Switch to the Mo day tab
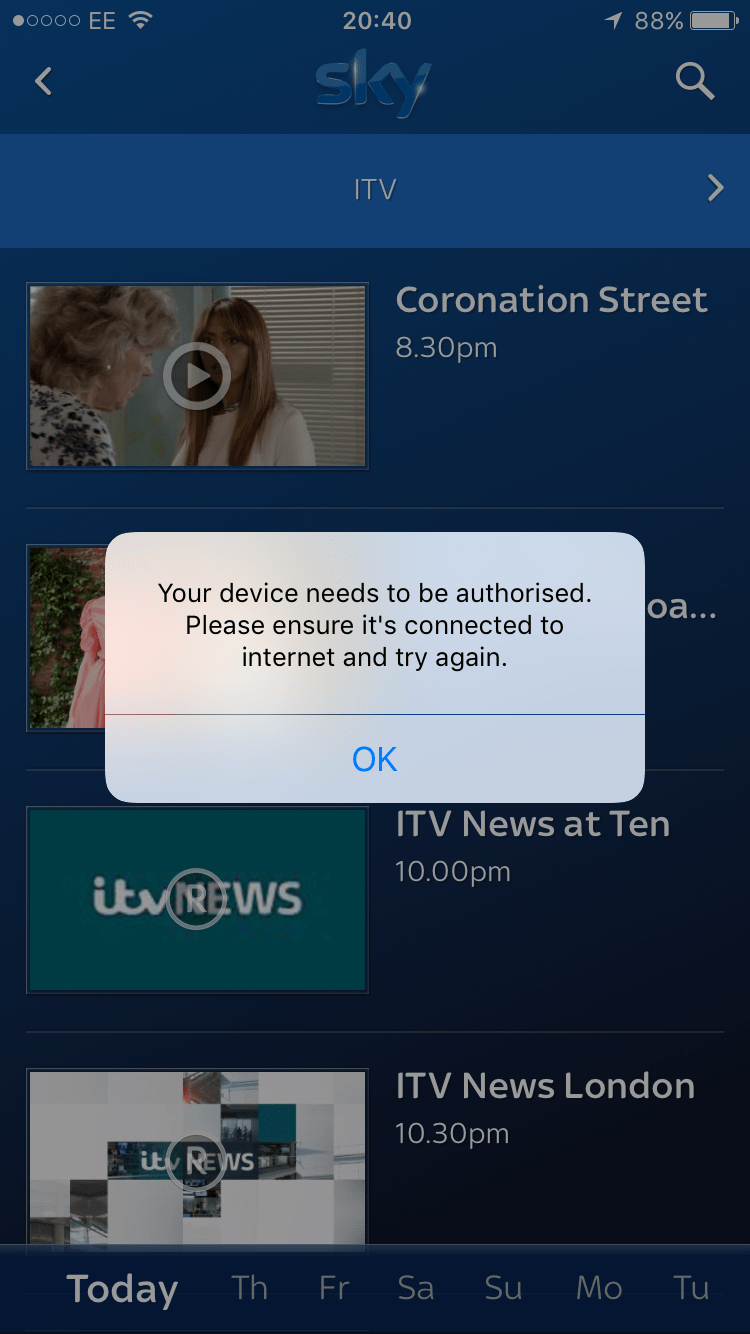The width and height of the screenshot is (750, 1334). click(599, 1288)
